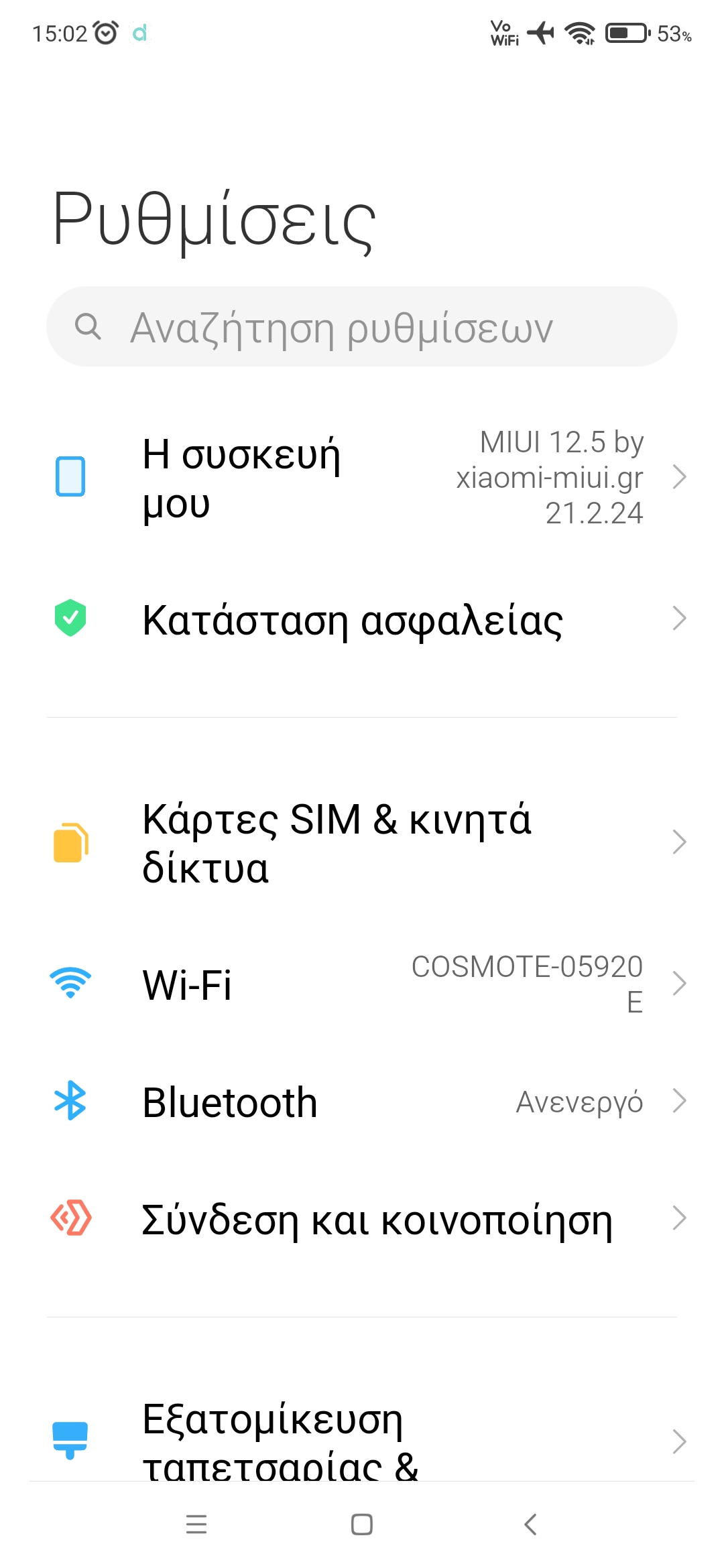Show recent apps
This screenshot has width=724, height=1568.
click(196, 1524)
